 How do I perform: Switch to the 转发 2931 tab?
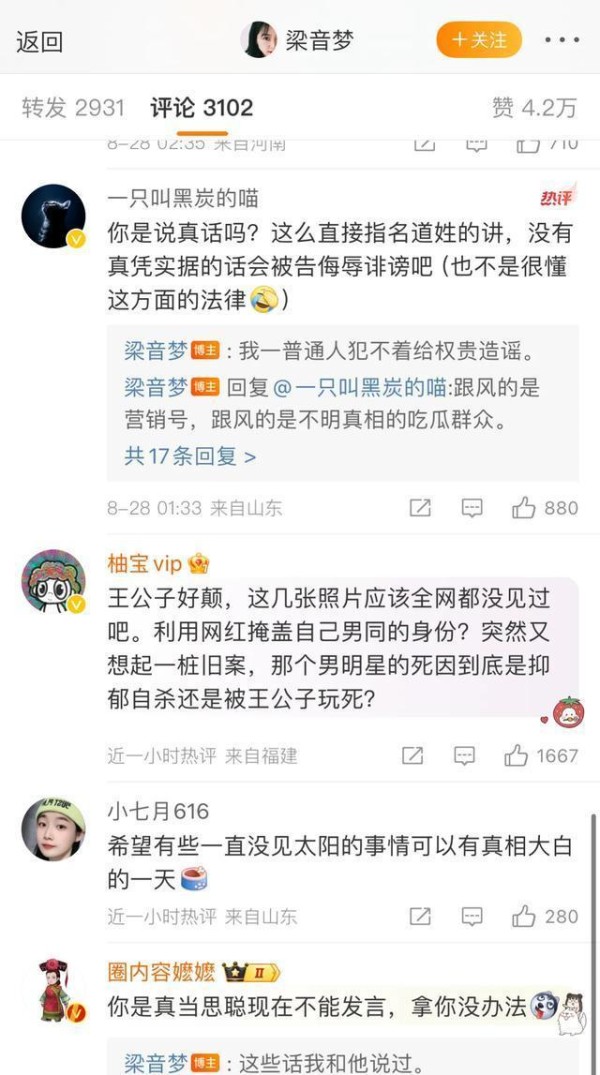click(x=72, y=107)
